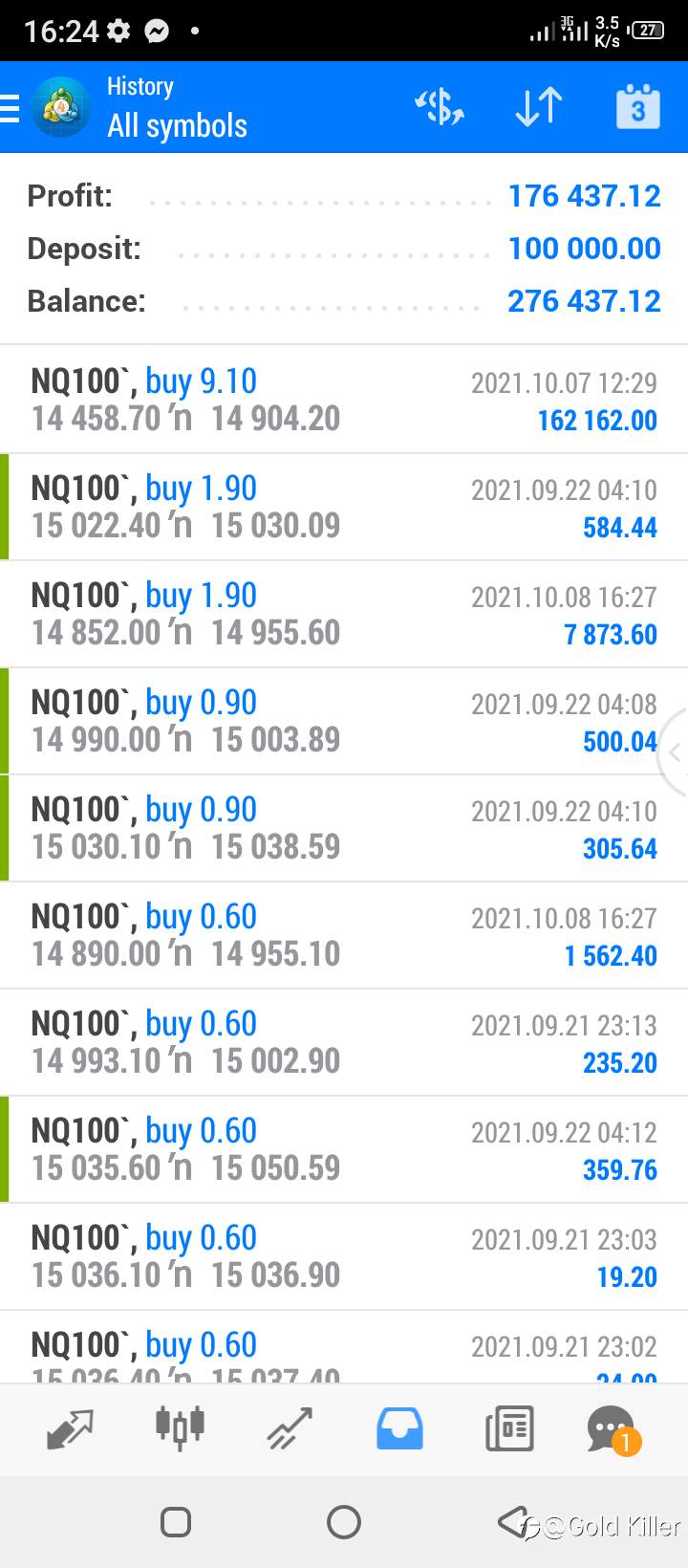Select the trade with profit 19.20
Image resolution: width=688 pixels, height=1568 pixels.
(x=344, y=1256)
